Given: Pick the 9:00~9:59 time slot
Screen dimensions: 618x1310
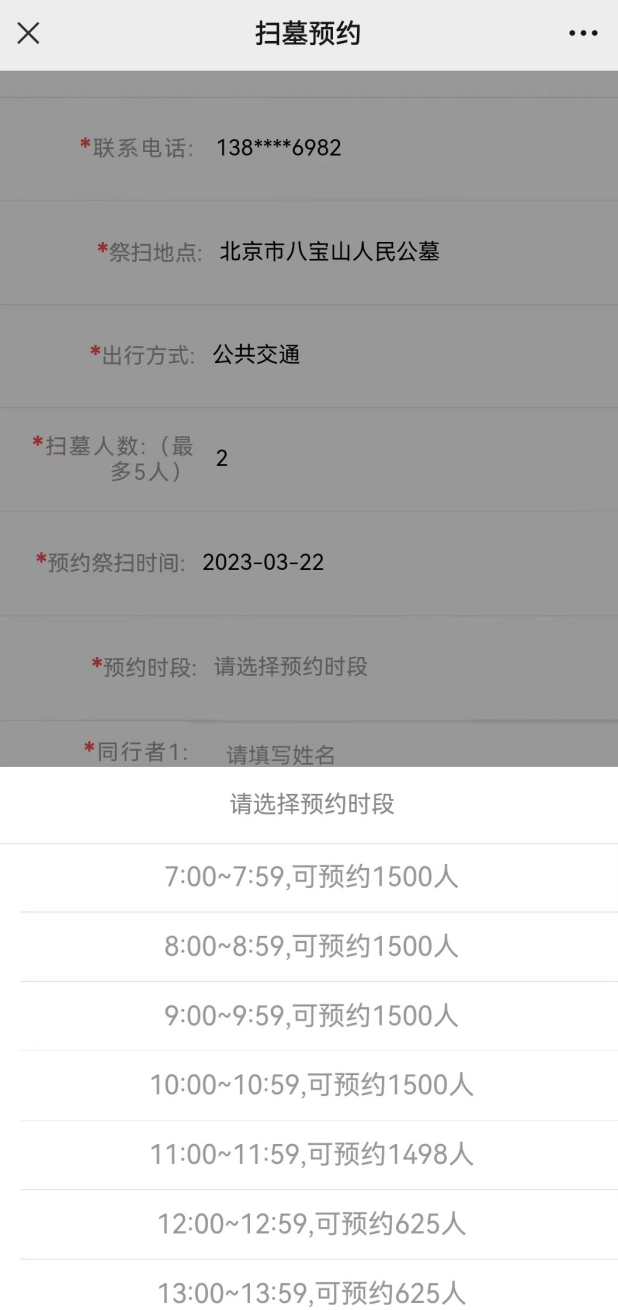Looking at the screenshot, I should point(310,1016).
